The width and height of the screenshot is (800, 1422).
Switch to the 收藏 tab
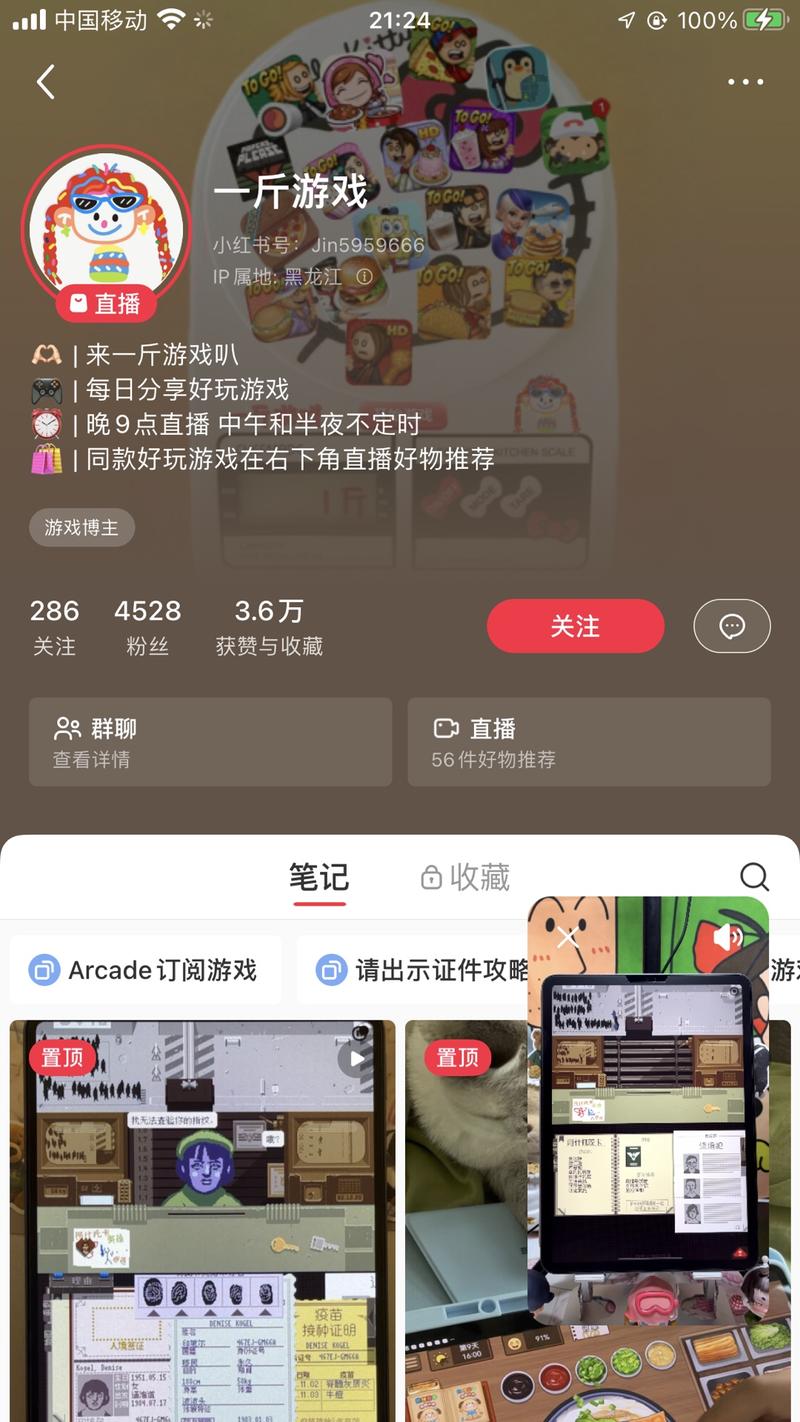(465, 878)
